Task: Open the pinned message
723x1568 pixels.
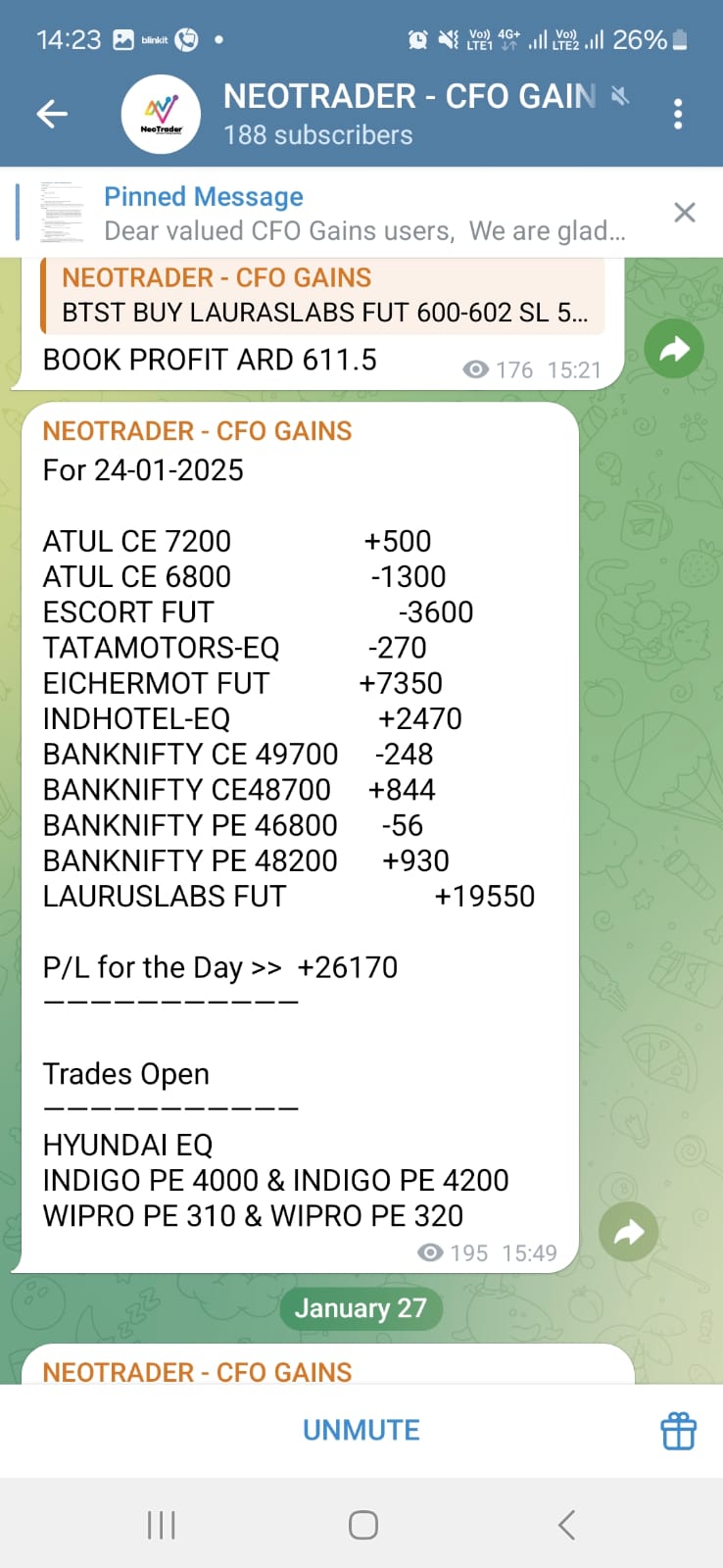Action: tap(362, 214)
